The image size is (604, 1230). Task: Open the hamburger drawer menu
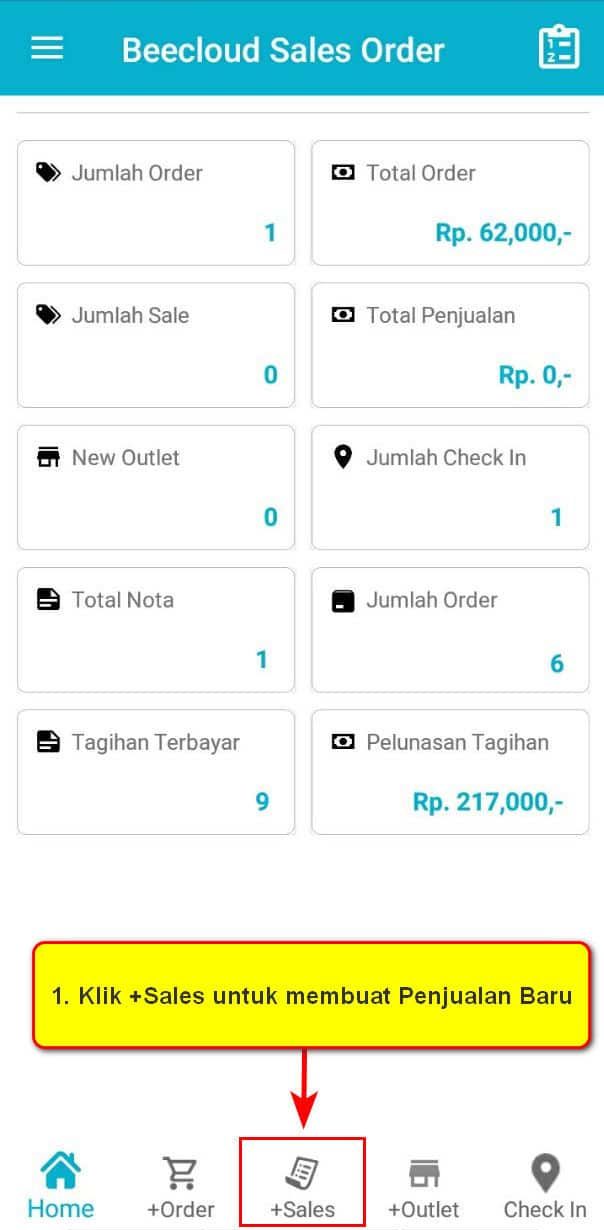(x=47, y=48)
